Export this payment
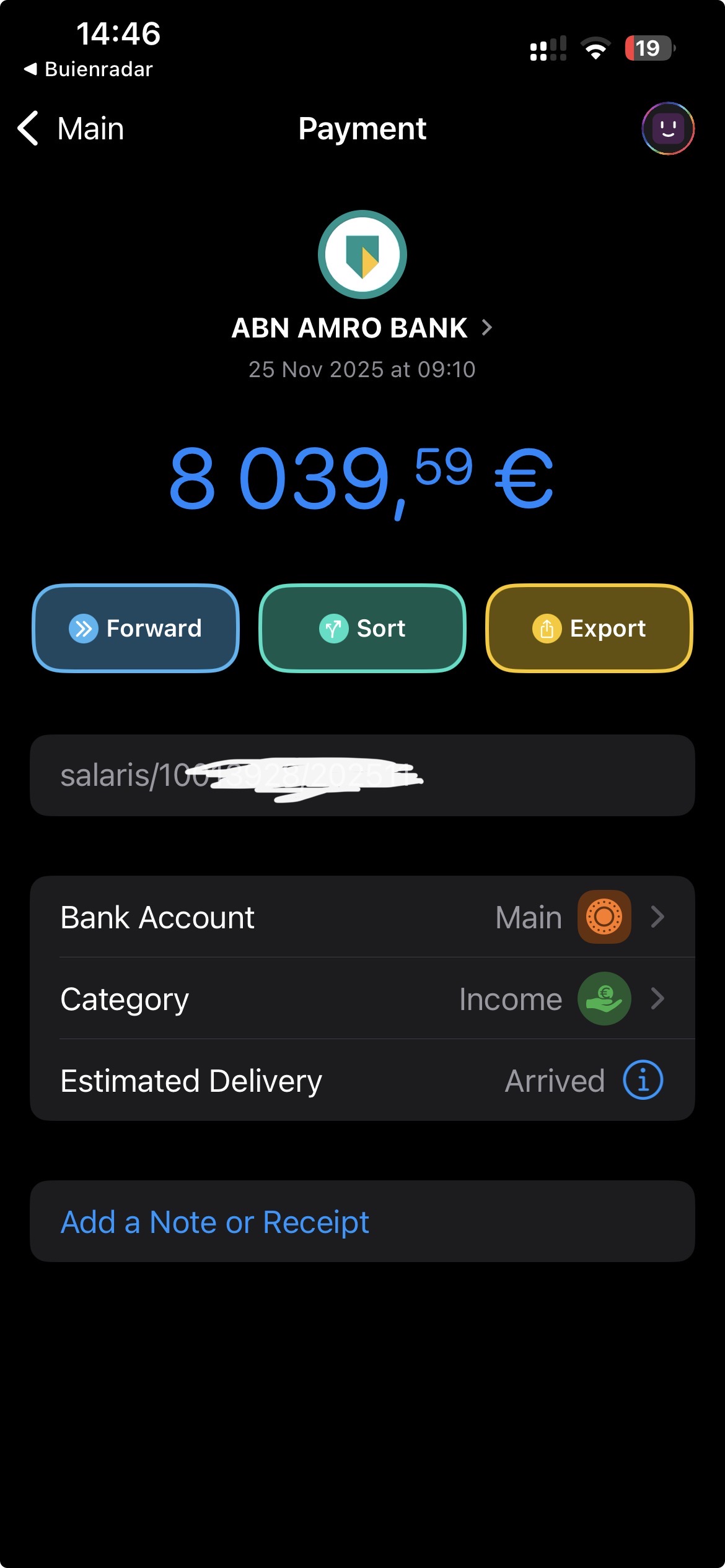 click(x=589, y=628)
